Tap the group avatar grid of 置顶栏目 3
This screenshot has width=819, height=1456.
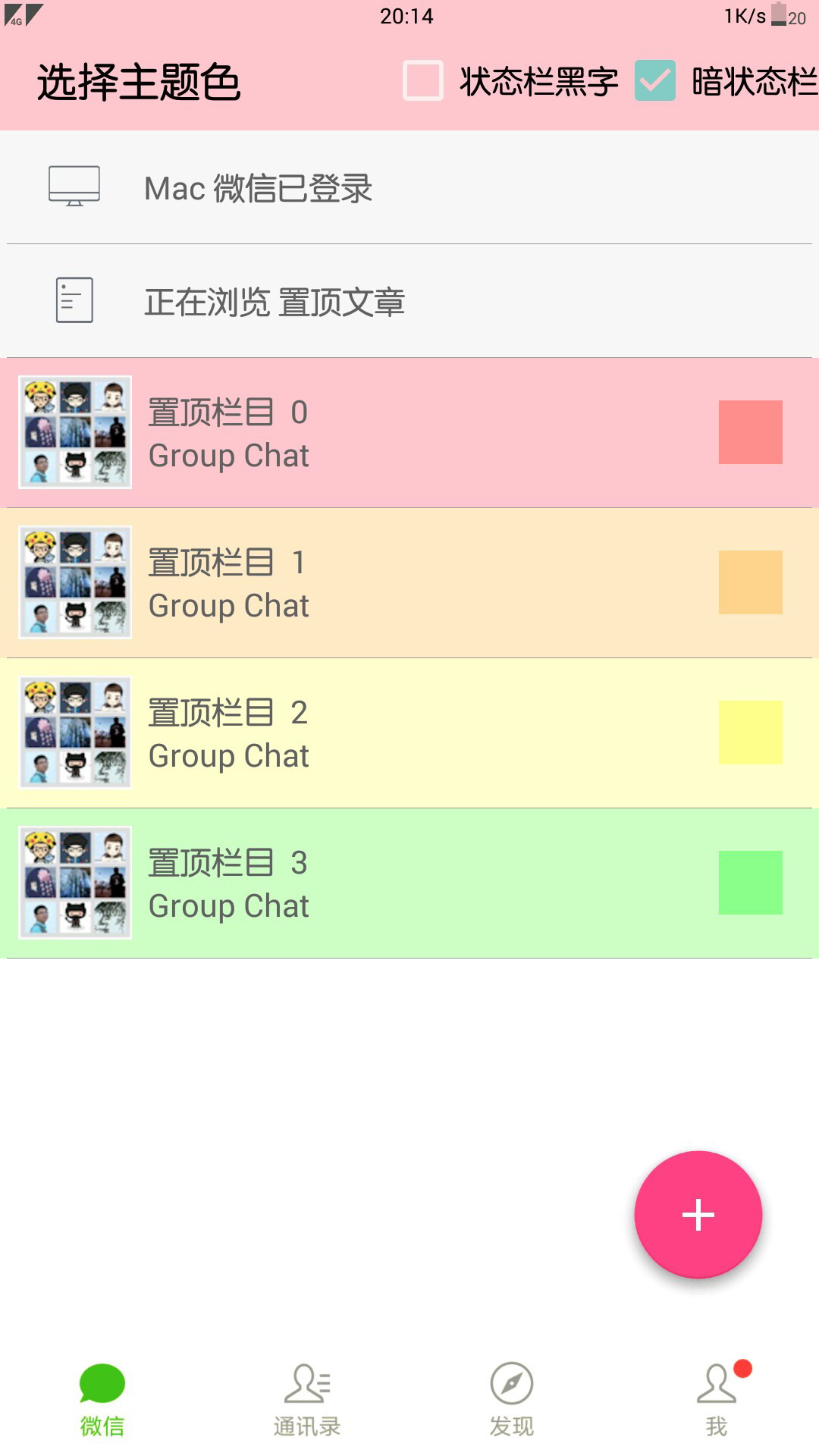tap(74, 882)
